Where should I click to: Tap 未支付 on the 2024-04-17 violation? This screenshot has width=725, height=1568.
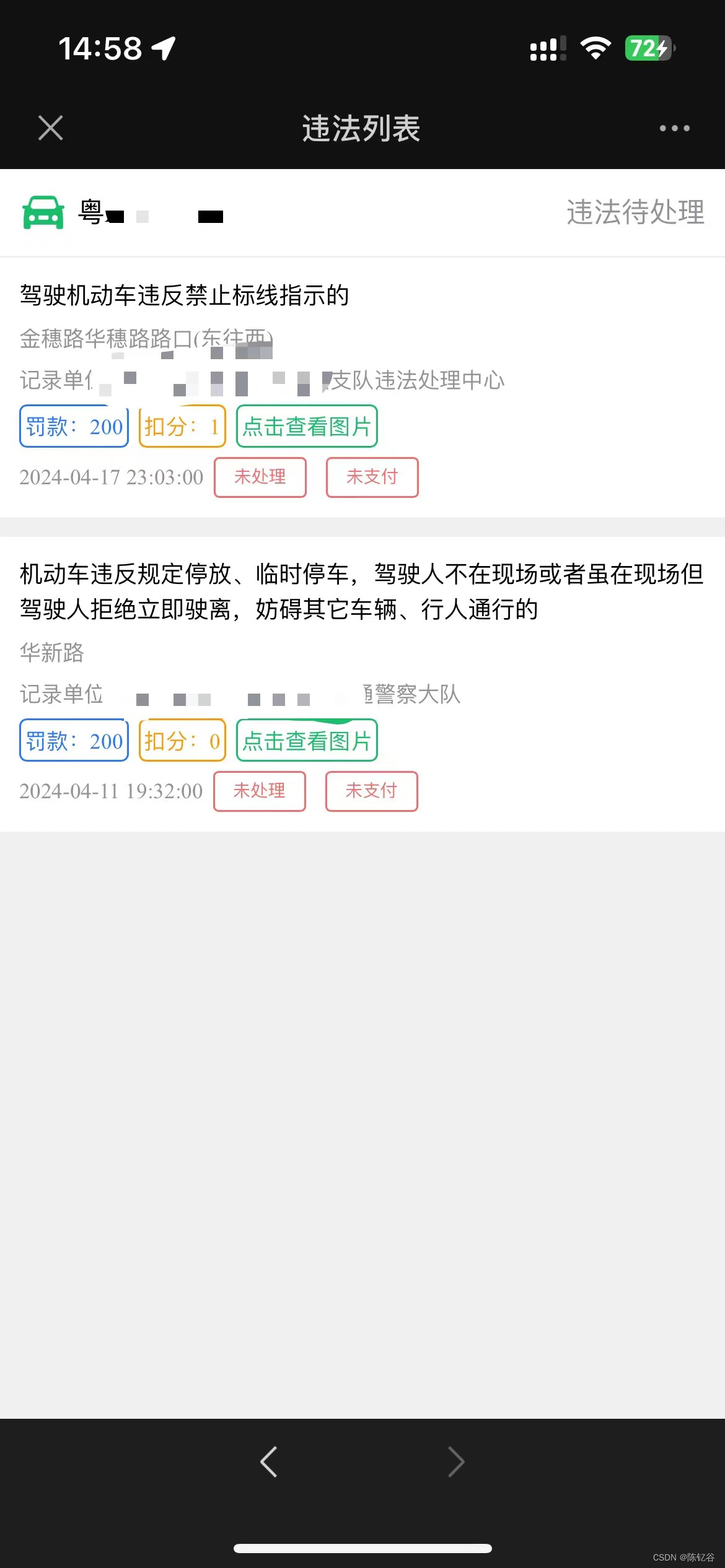pos(372,477)
